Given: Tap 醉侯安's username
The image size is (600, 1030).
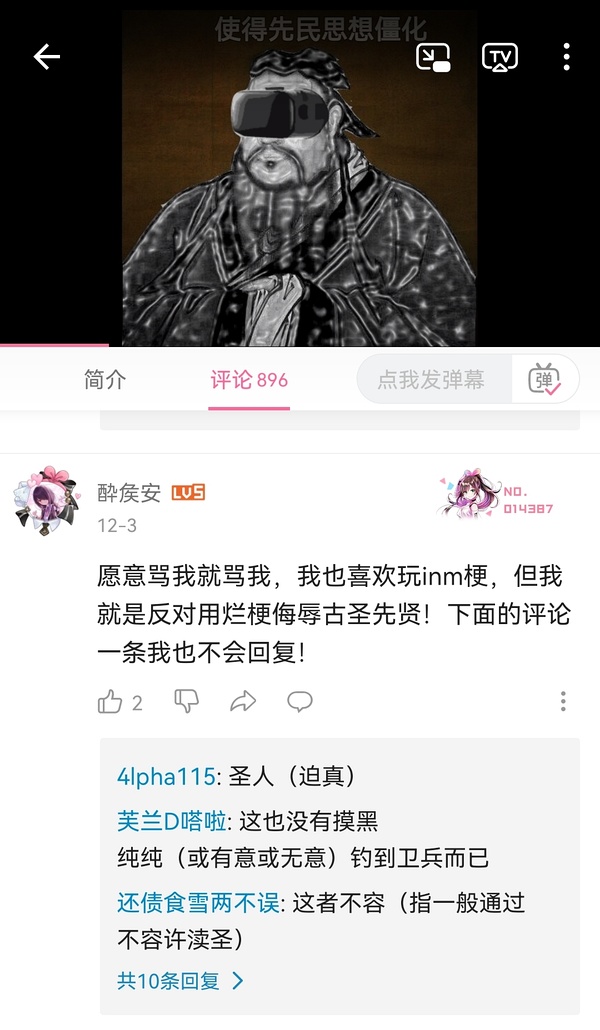Looking at the screenshot, I should pos(129,492).
